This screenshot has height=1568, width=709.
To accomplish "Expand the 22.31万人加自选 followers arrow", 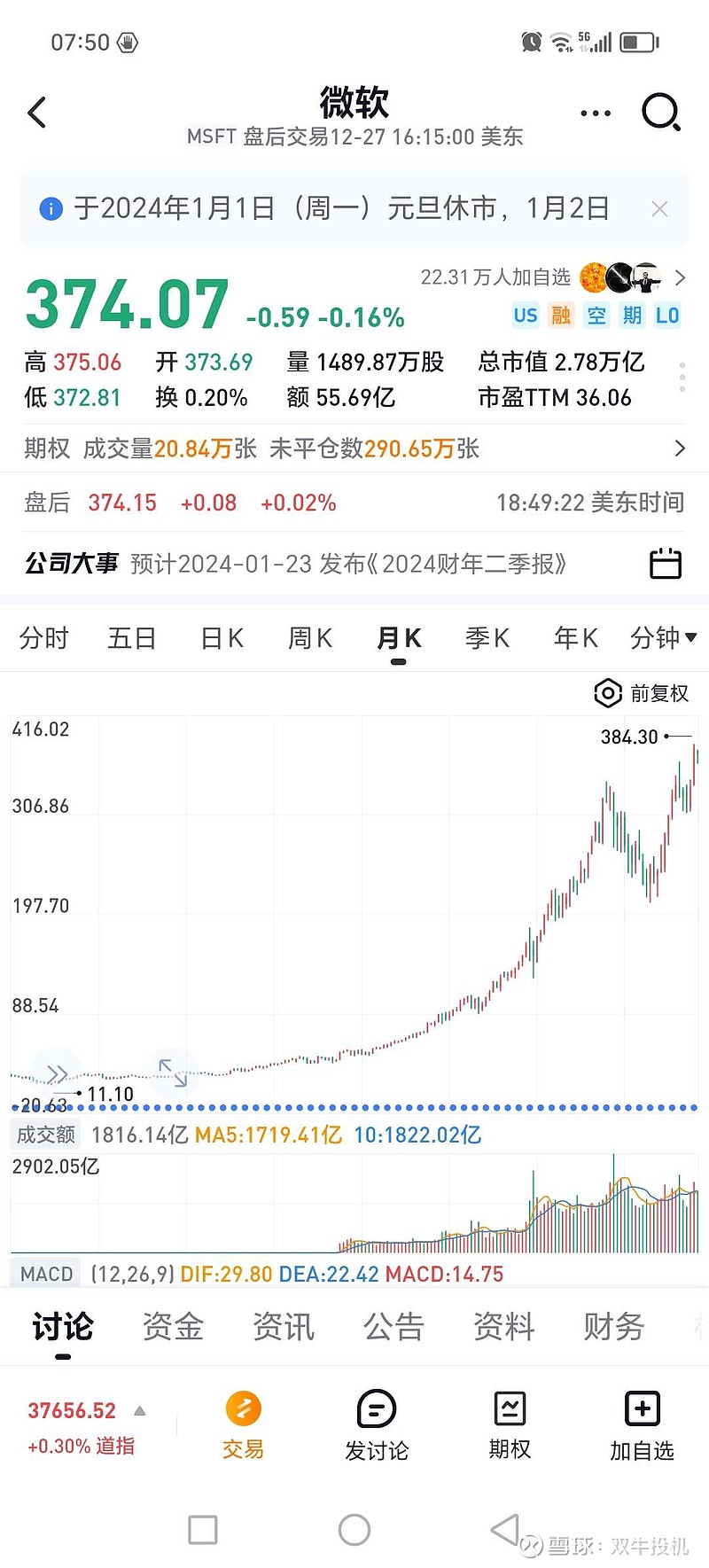I will point(681,277).
